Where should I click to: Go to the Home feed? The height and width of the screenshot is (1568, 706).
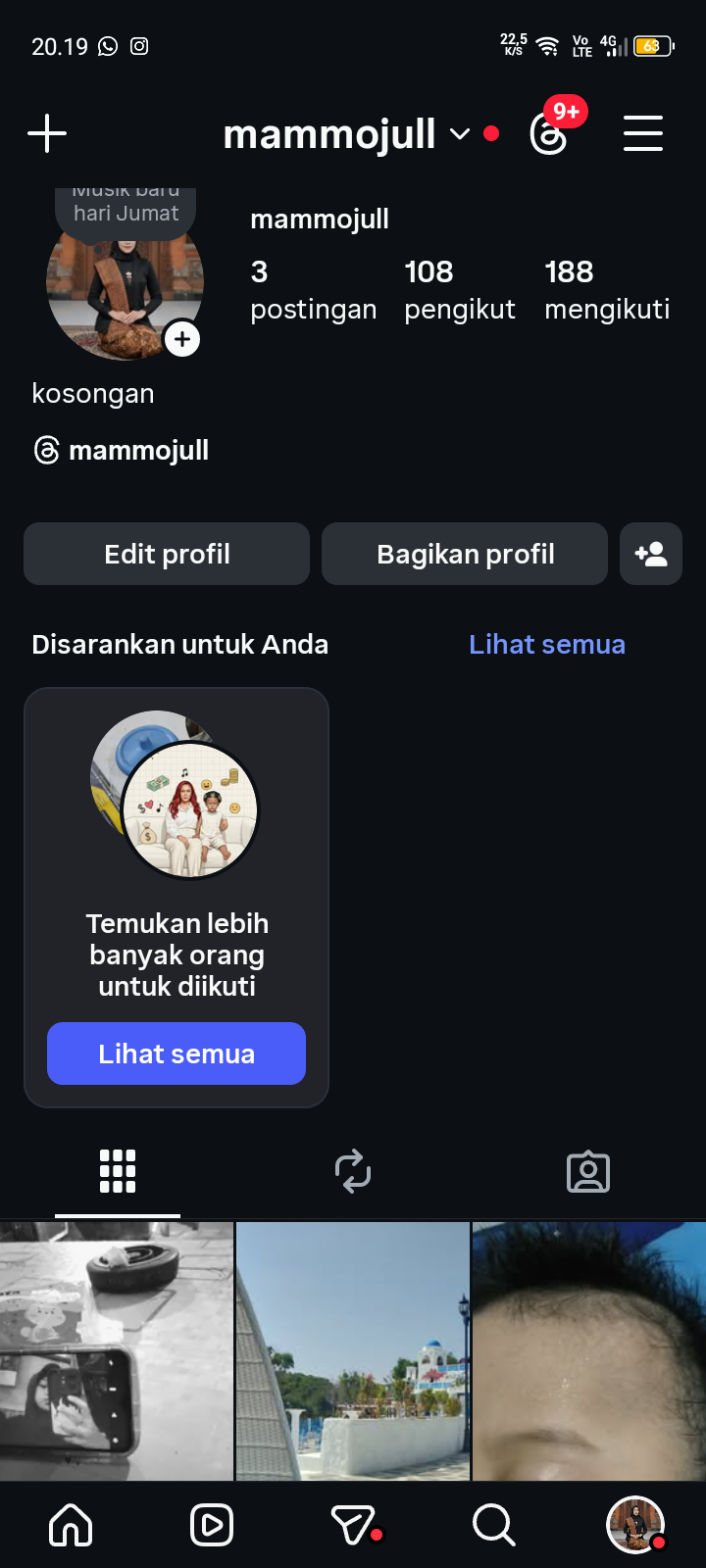tap(71, 1525)
